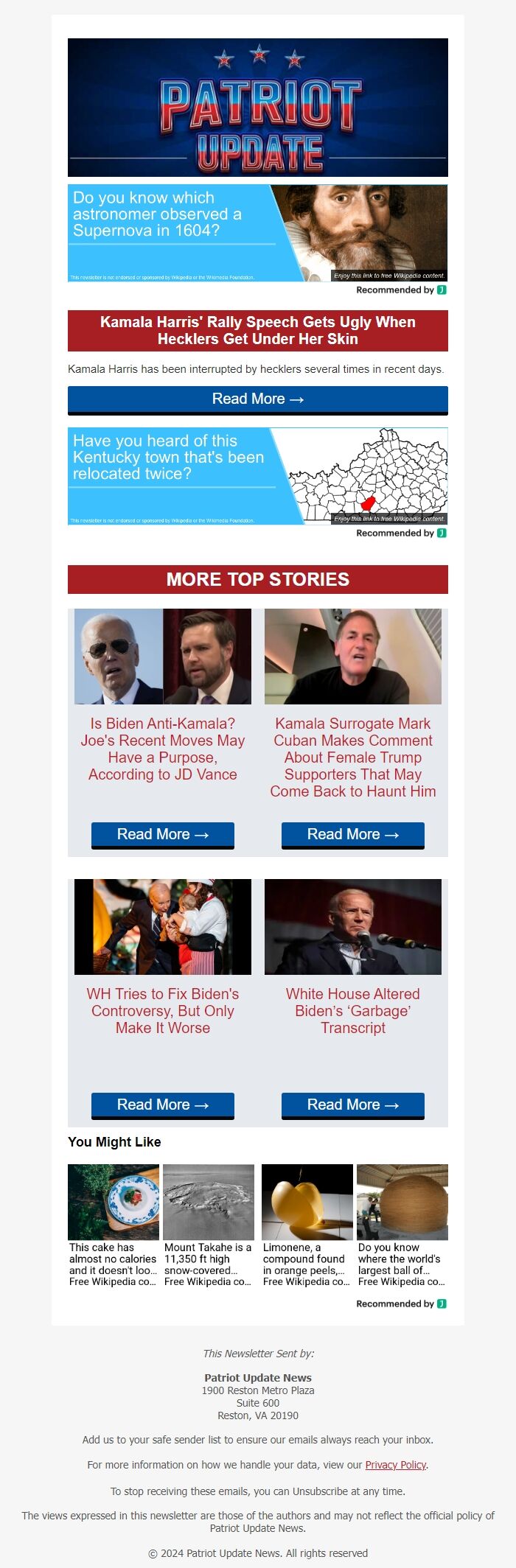Viewport: 516px width, 1568px height.
Task: Read More on Biden's 'Garbage' Transcript
Action: pyautogui.click(x=352, y=1105)
